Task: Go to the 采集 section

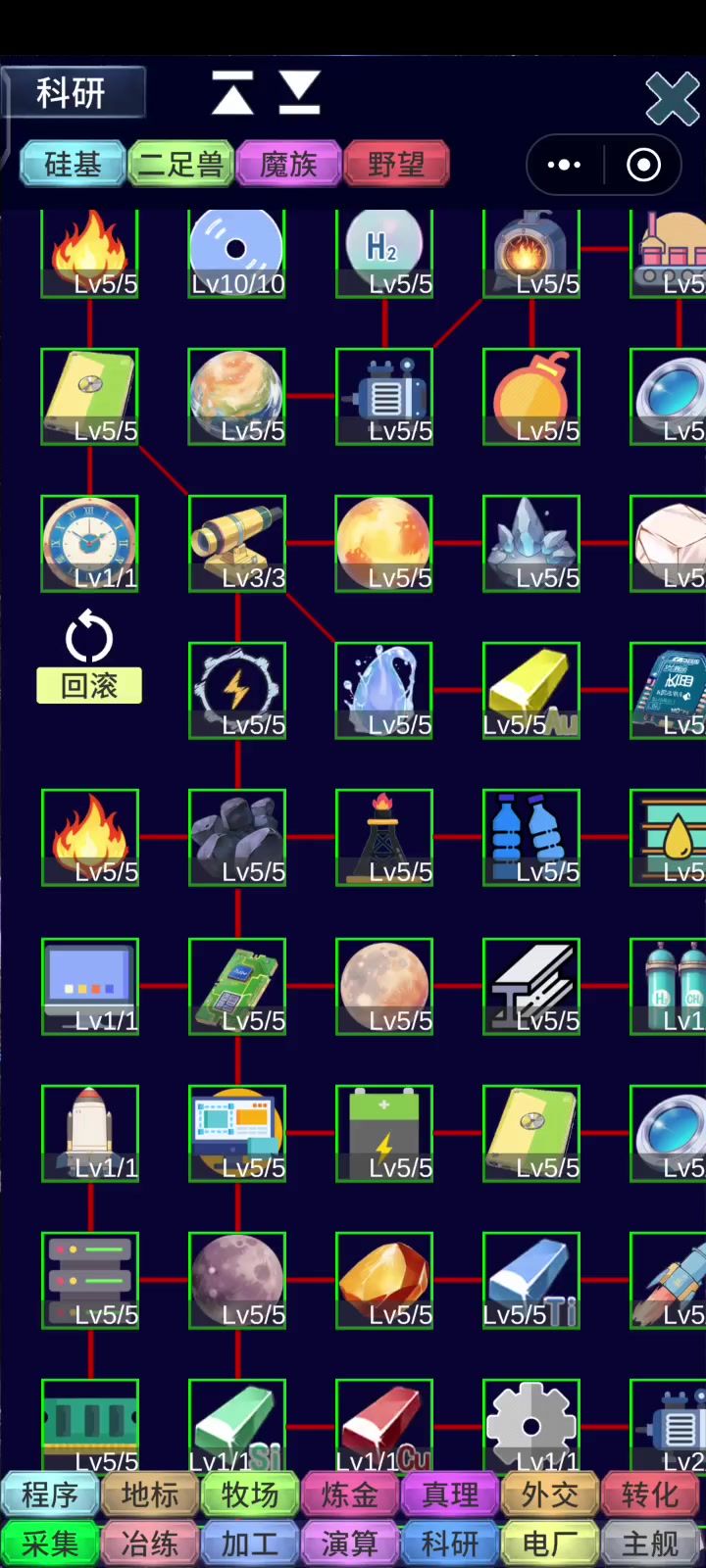Action: [50, 1543]
